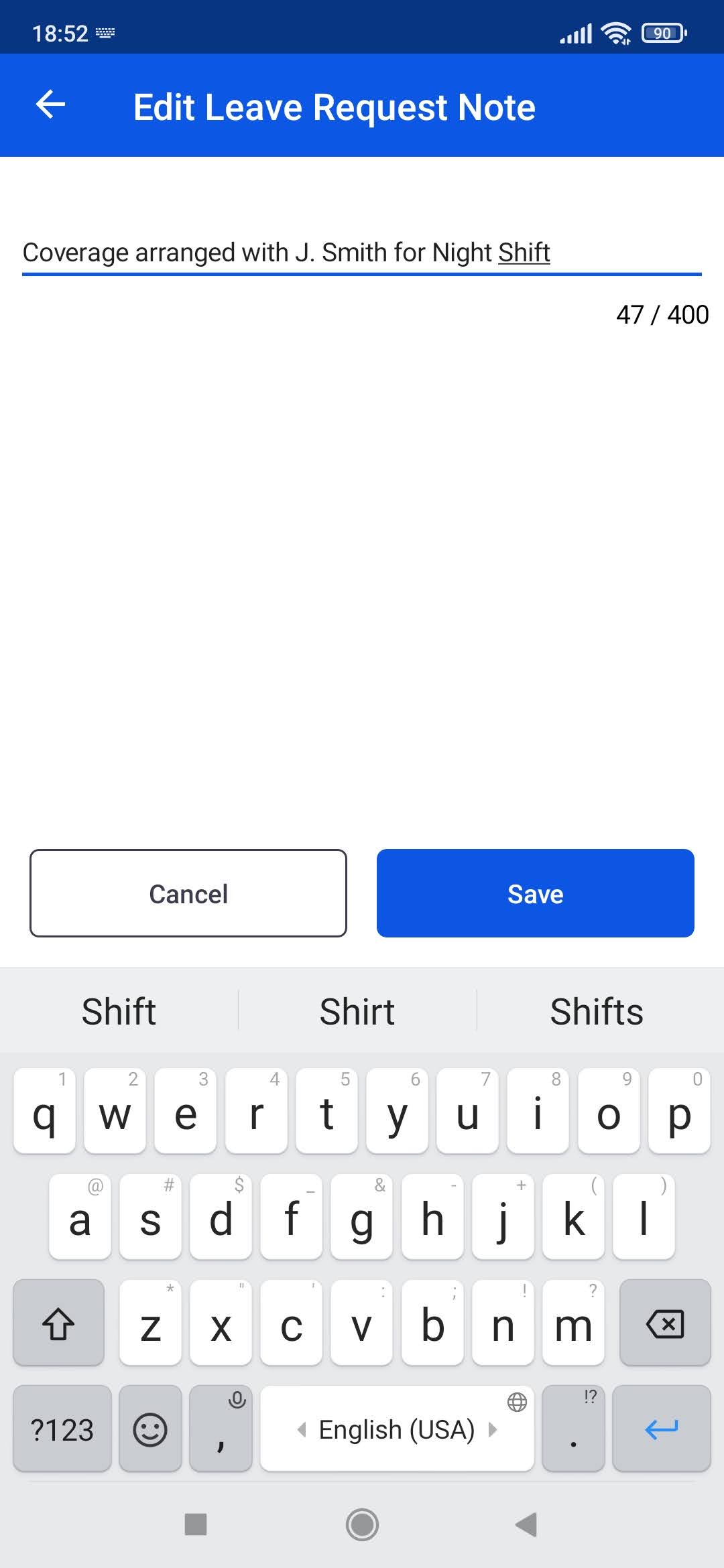Open the emoji keyboard
This screenshot has width=724, height=1568.
pyautogui.click(x=150, y=1429)
